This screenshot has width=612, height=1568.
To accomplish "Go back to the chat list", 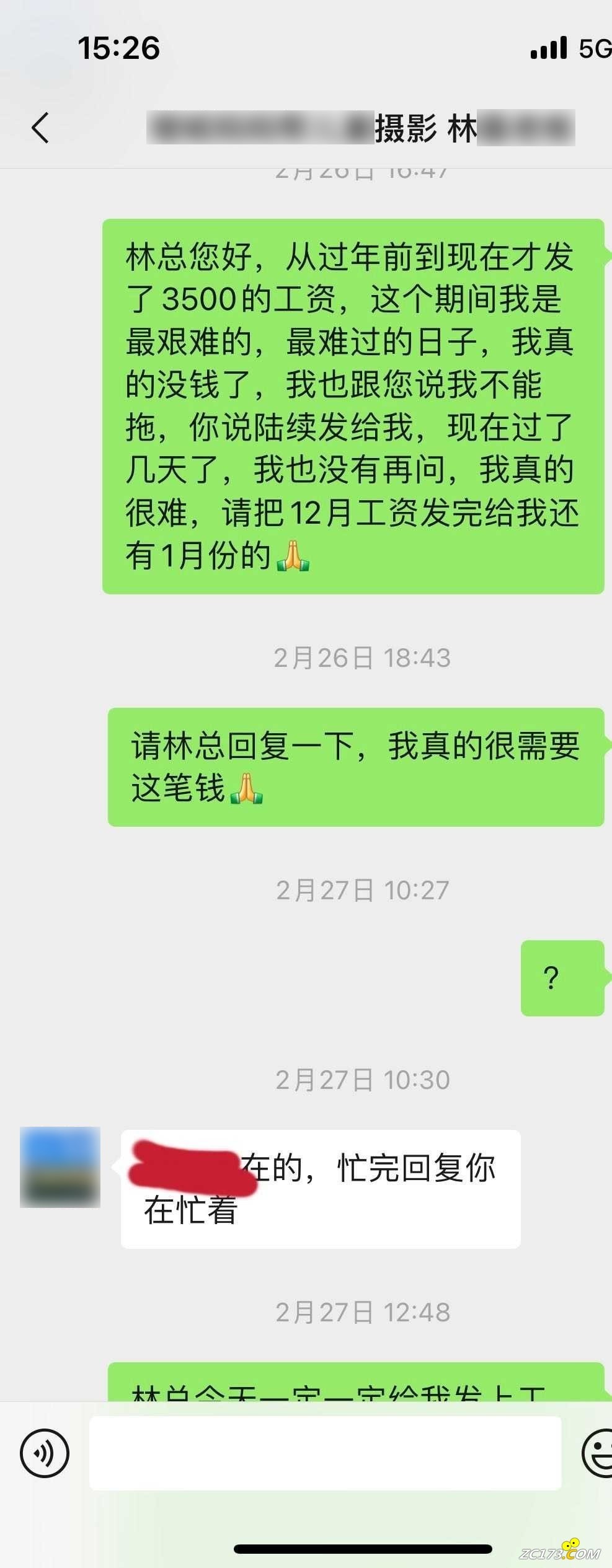I will 40,128.
